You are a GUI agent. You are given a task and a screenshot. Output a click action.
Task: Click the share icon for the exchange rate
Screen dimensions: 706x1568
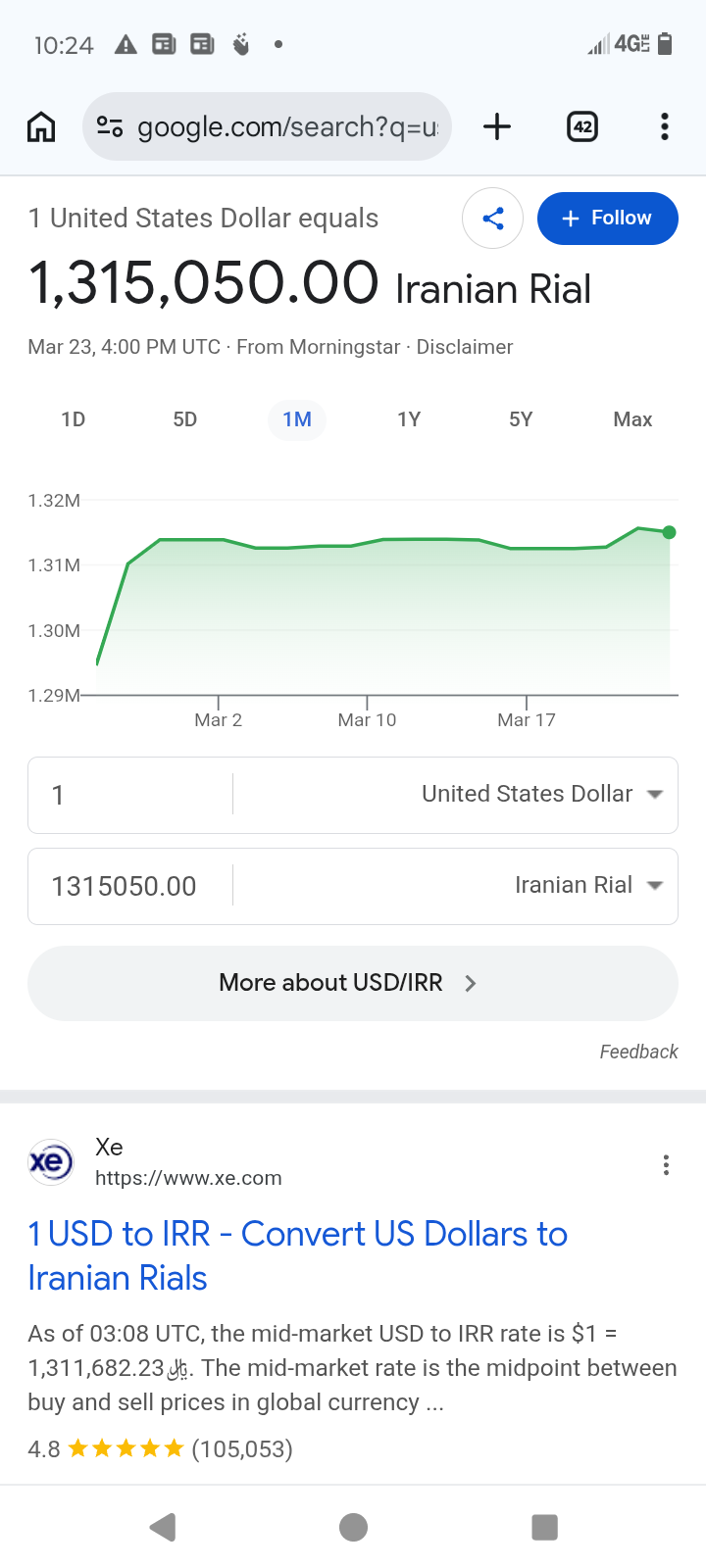click(492, 218)
